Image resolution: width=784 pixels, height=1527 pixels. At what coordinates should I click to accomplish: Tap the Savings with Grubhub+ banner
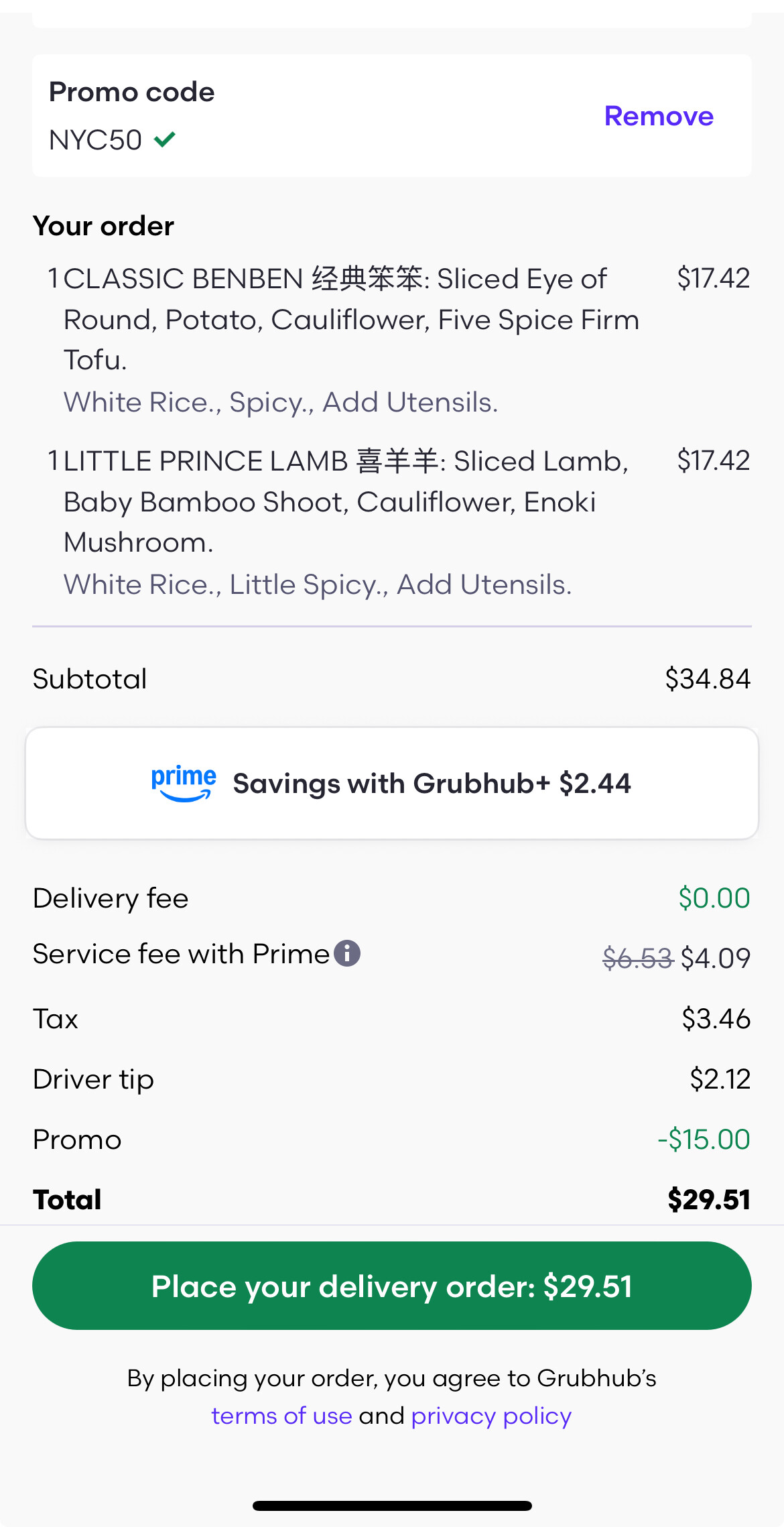coord(392,783)
